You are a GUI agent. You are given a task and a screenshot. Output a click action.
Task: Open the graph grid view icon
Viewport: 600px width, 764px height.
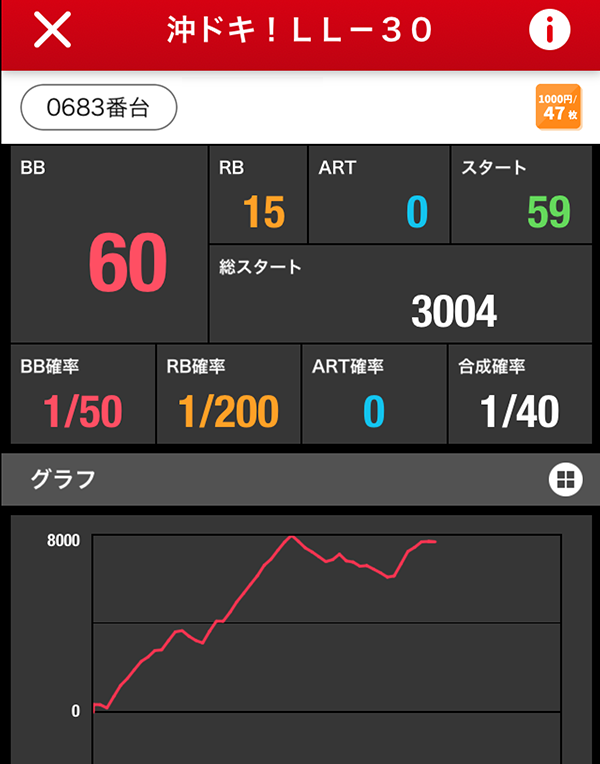click(x=565, y=479)
